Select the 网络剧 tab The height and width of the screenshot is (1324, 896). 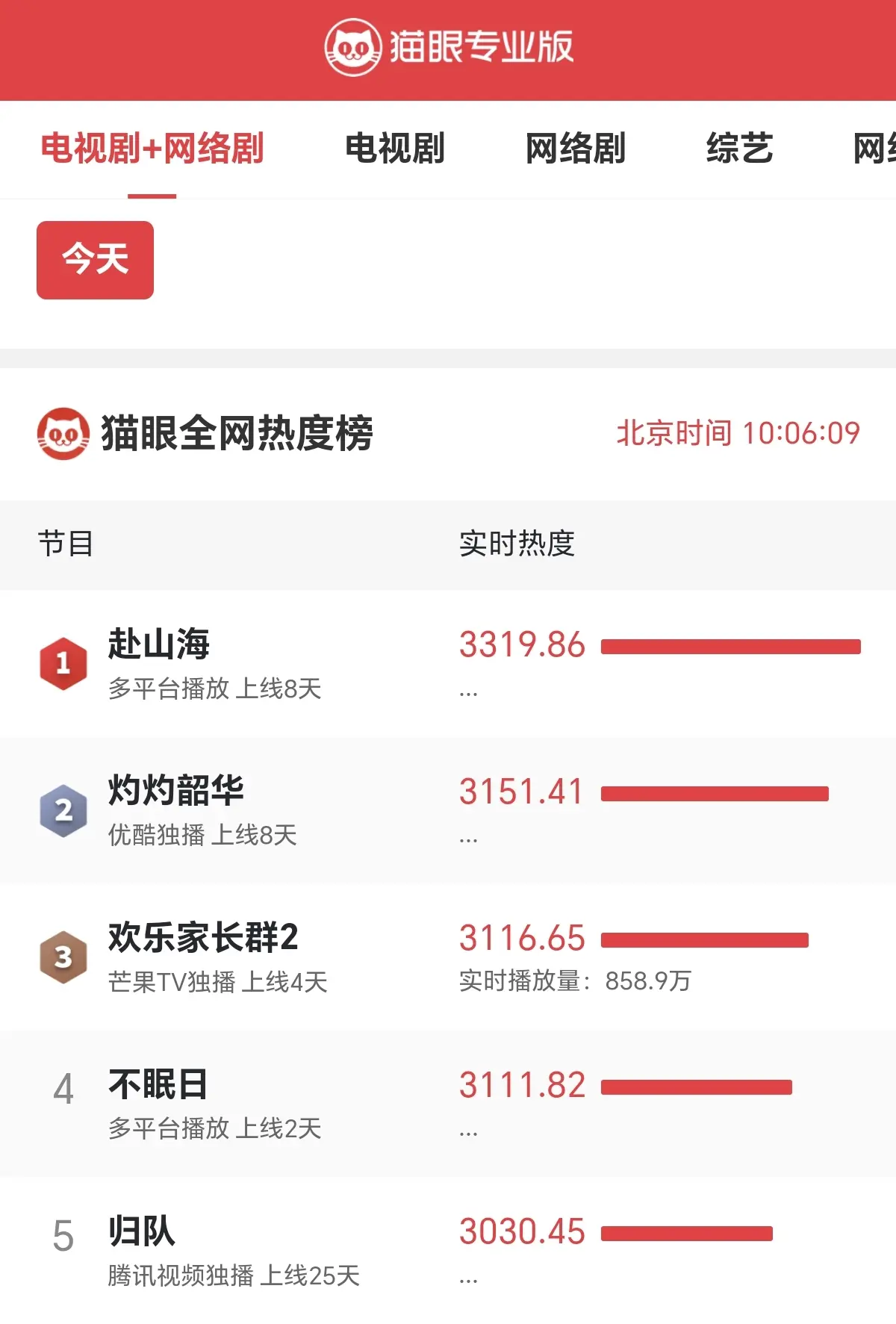575,148
